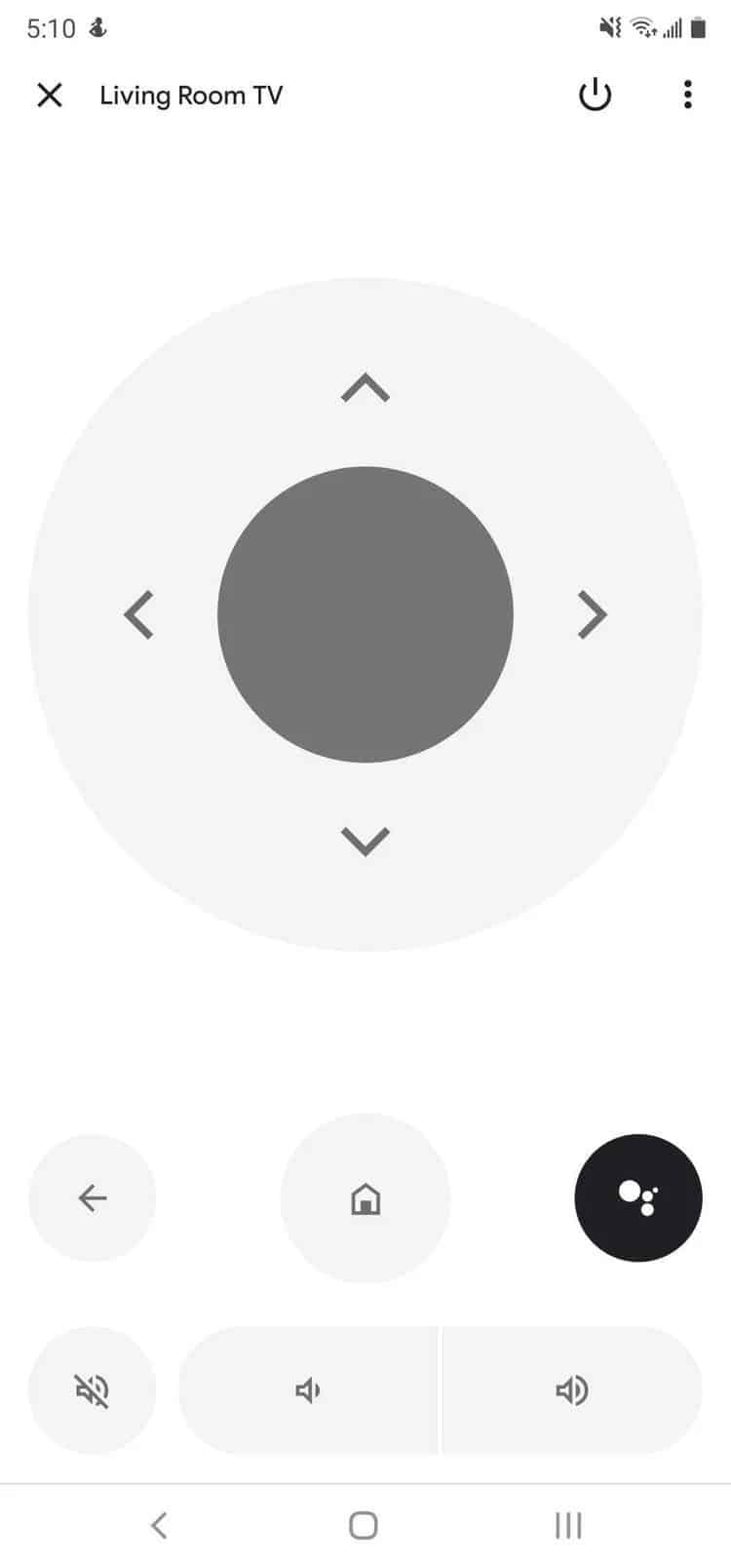Viewport: 731px width, 1568px height.
Task: Open recent apps from the navigation bar
Action: [568, 1525]
